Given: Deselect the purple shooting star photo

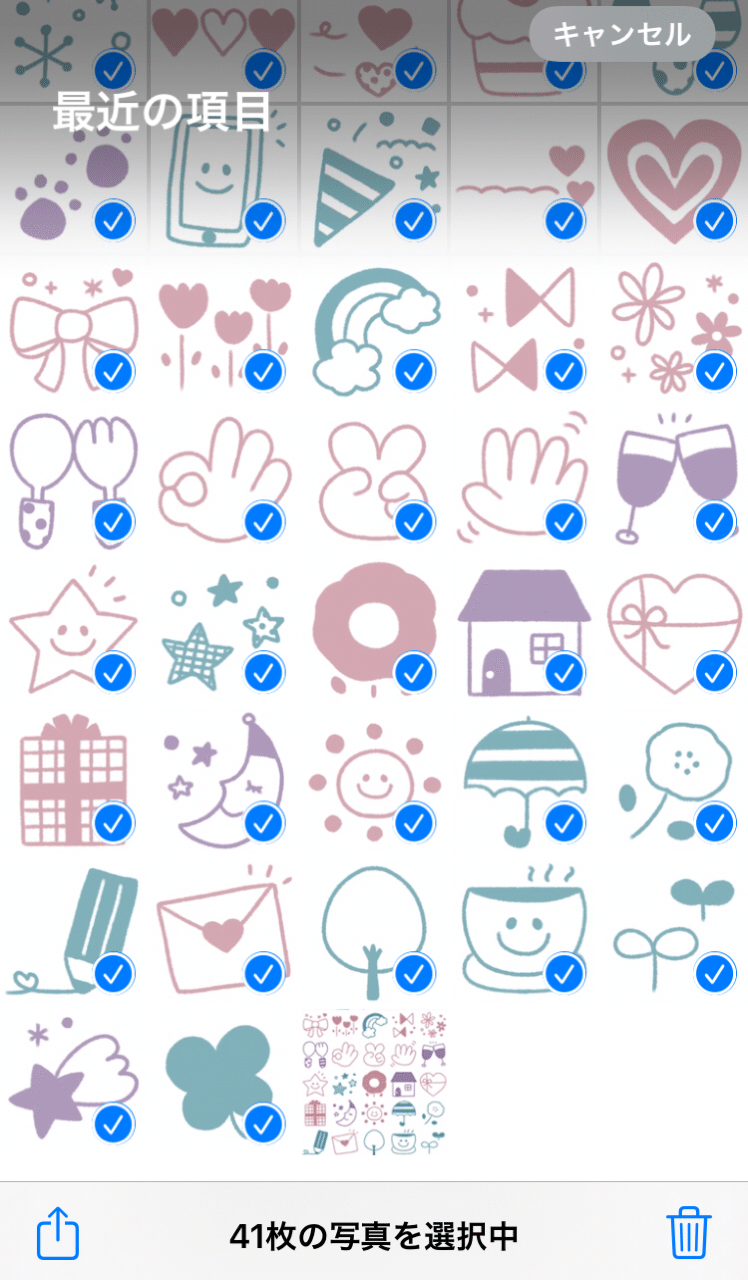Looking at the screenshot, I should pyautogui.click(x=74, y=1082).
